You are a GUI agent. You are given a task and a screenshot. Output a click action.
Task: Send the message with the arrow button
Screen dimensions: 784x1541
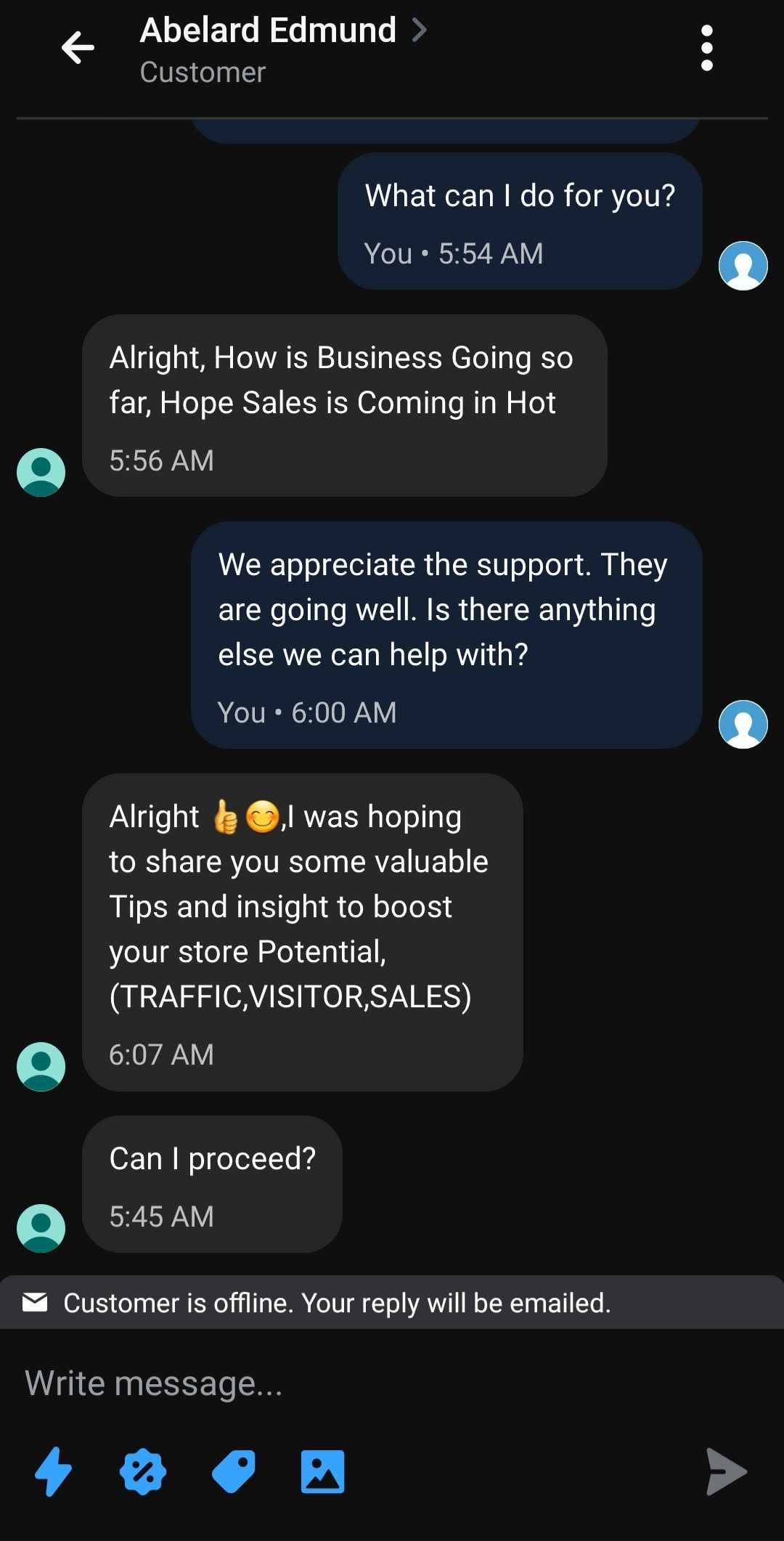click(726, 1471)
